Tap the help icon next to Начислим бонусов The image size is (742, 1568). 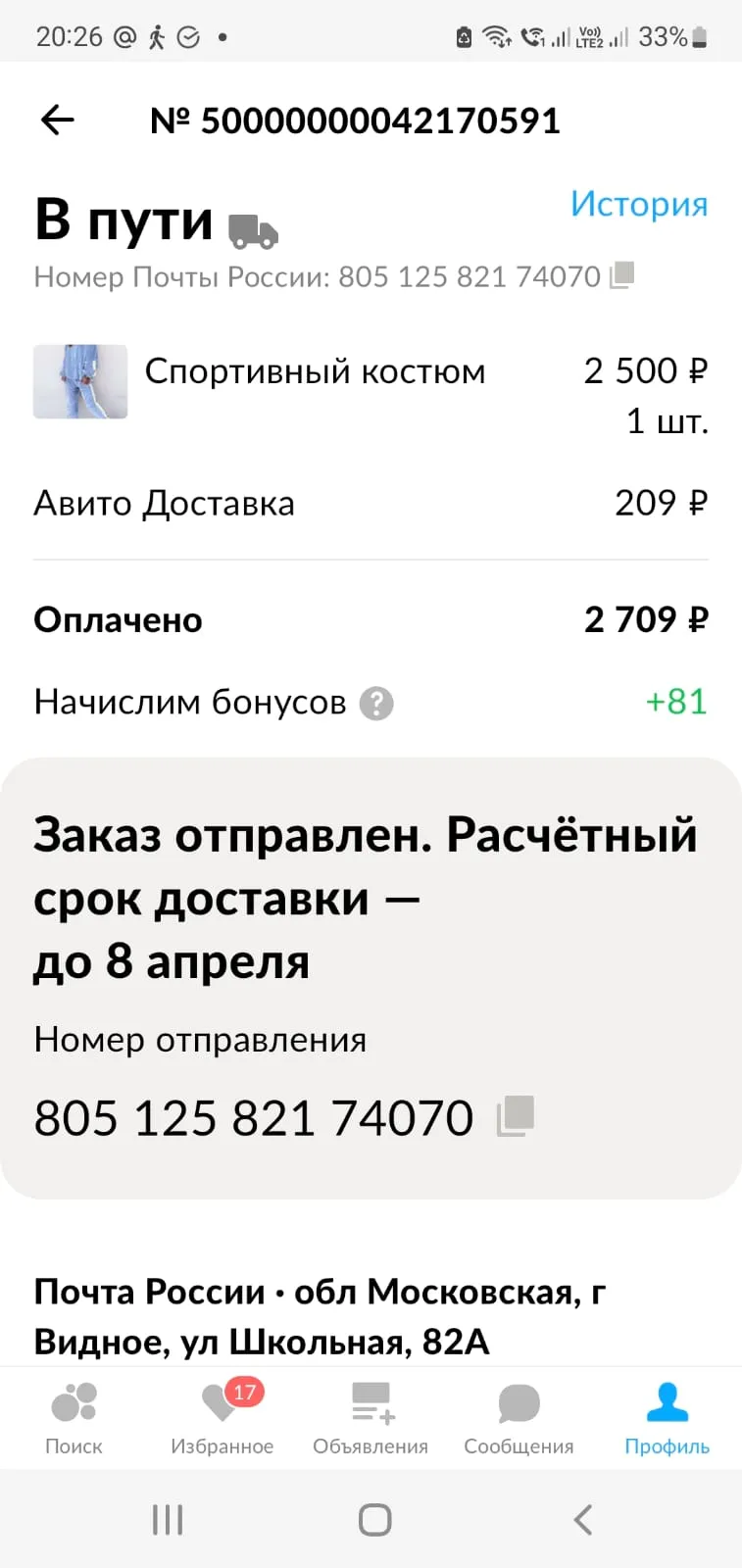(376, 704)
